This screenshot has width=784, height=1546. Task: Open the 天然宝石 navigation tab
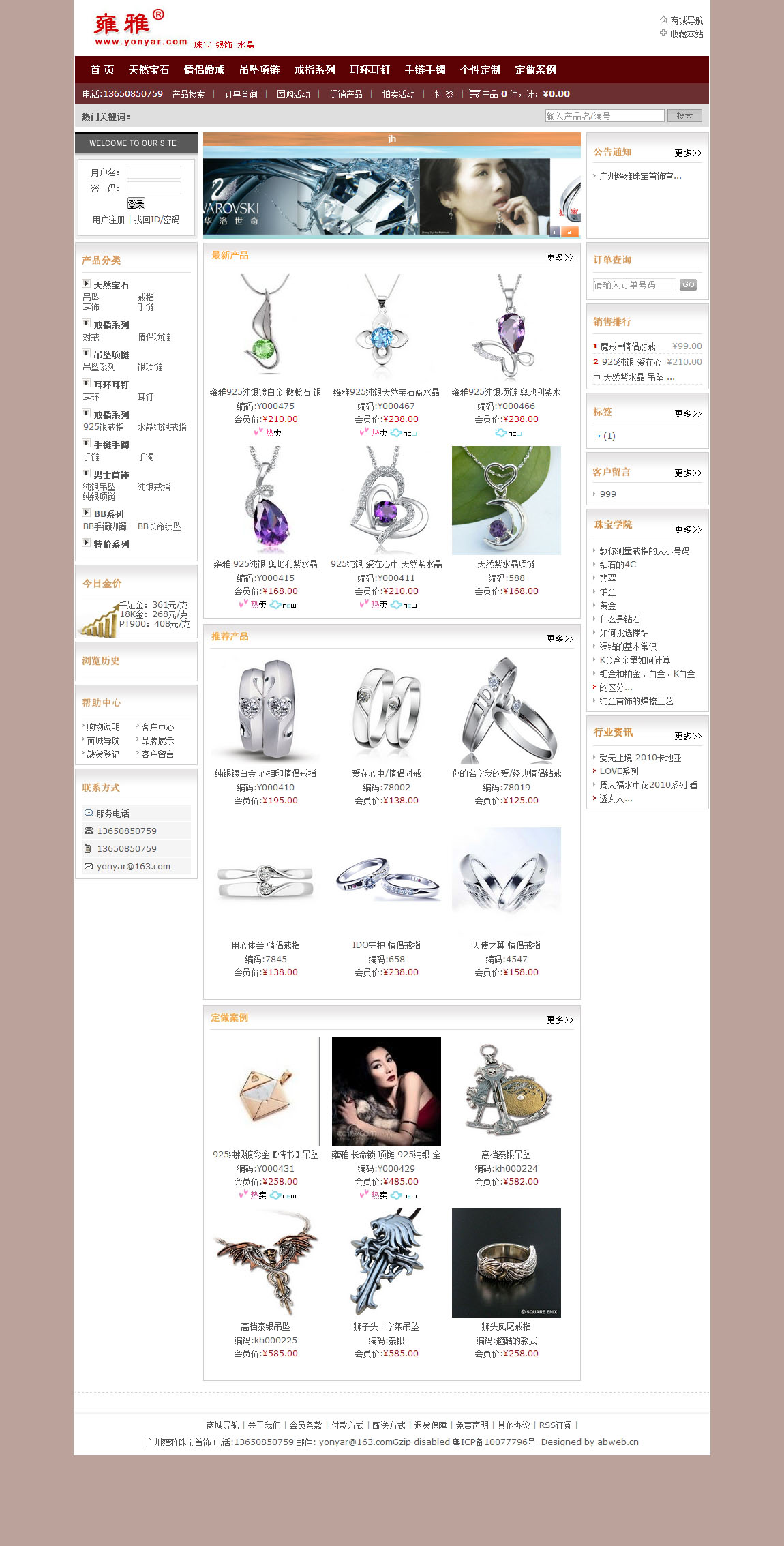tap(149, 70)
